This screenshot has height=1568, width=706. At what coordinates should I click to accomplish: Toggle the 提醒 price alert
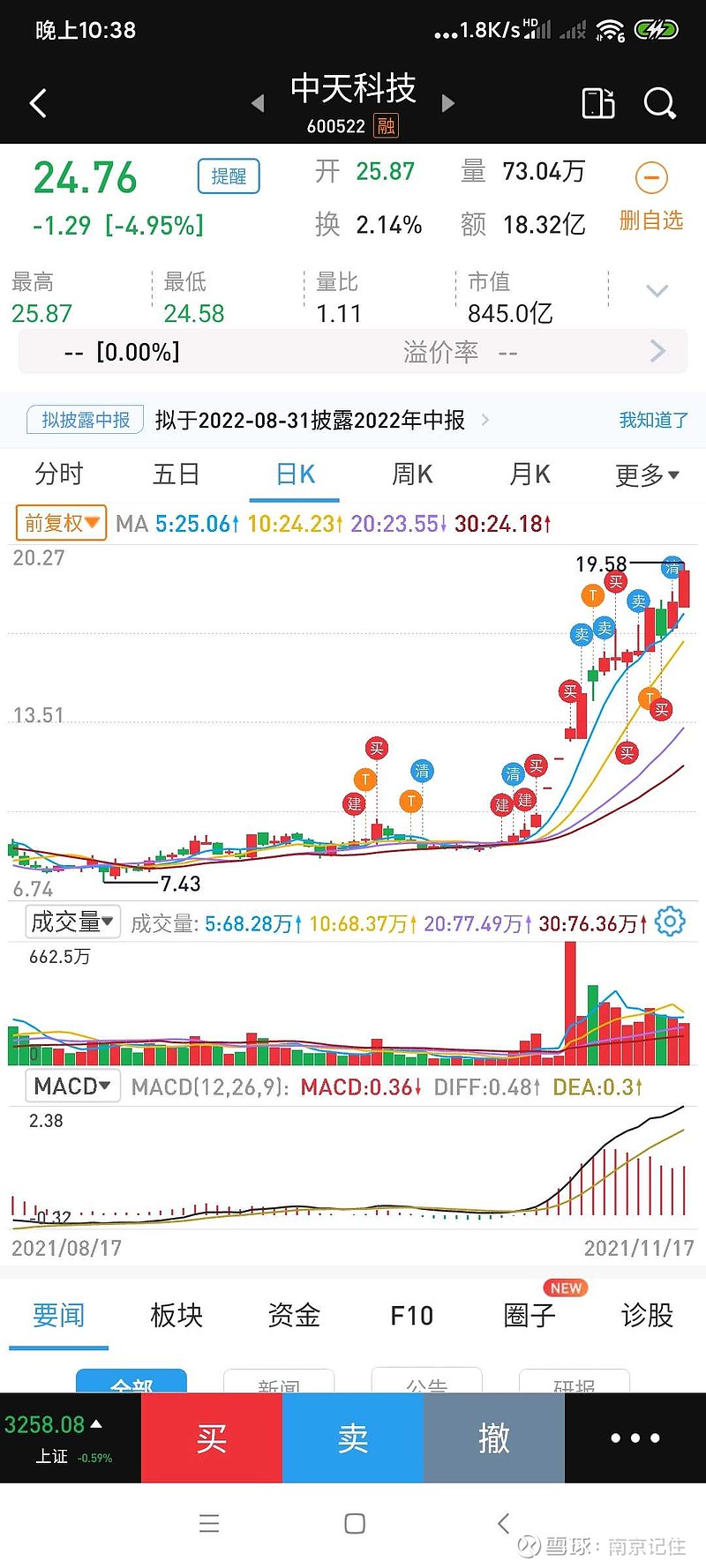[x=228, y=175]
